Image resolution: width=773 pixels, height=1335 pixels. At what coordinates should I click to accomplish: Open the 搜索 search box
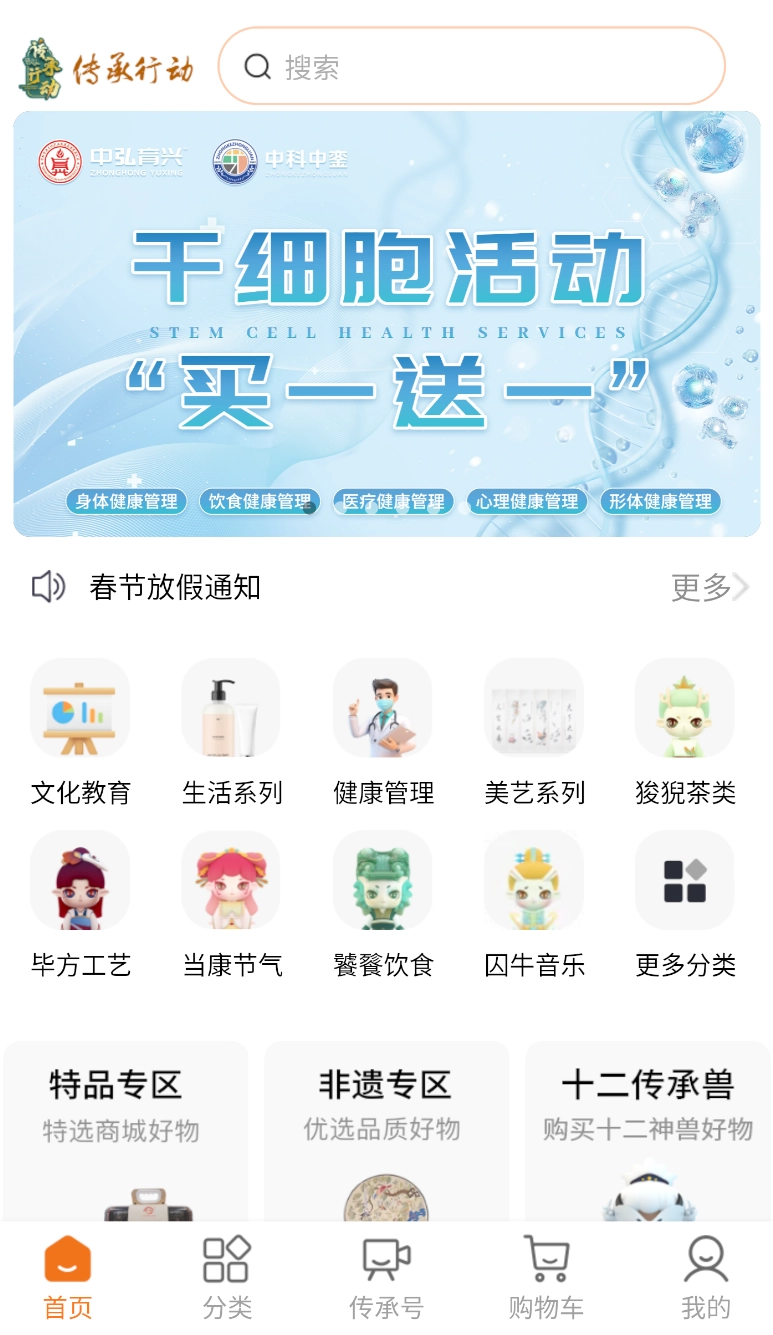click(x=470, y=67)
